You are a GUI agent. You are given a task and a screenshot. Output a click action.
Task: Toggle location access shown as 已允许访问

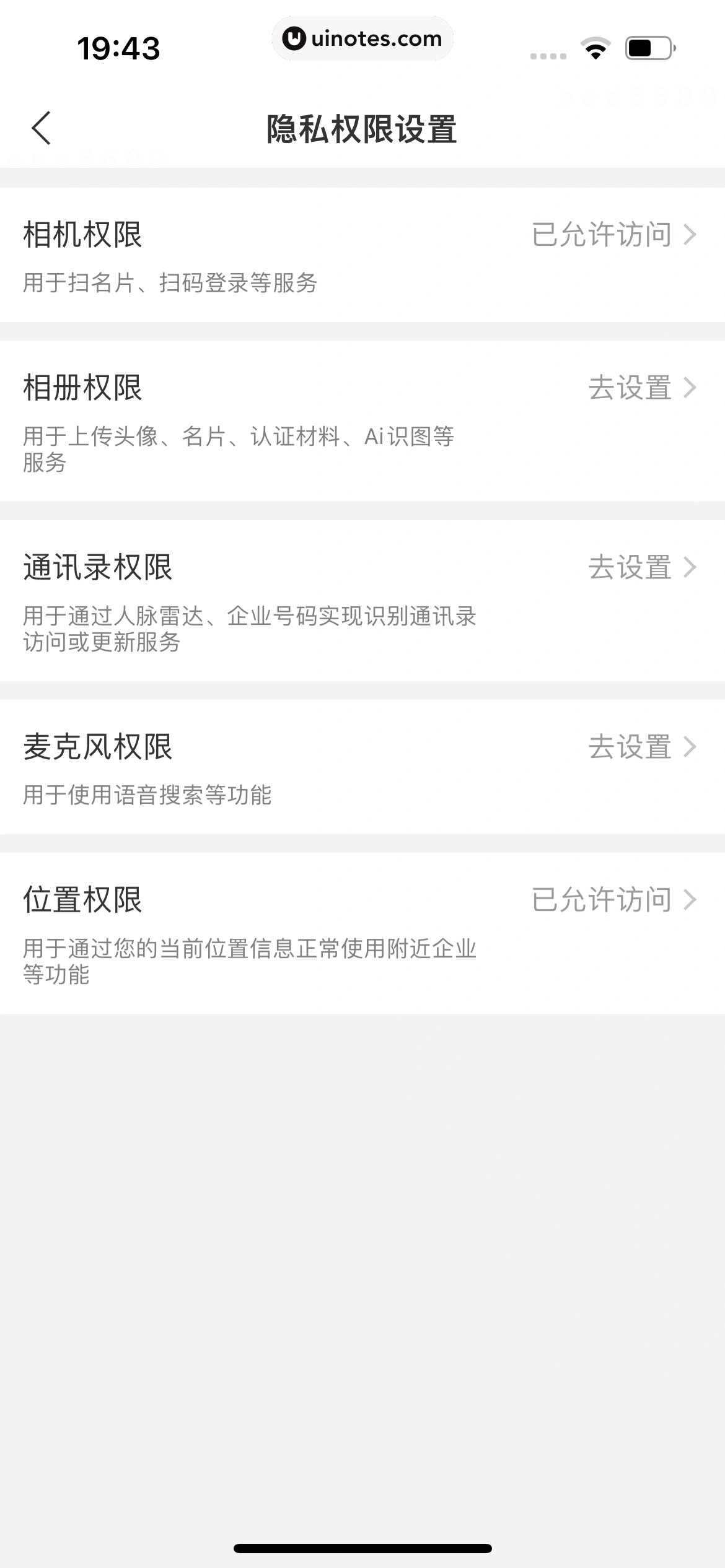pyautogui.click(x=602, y=900)
